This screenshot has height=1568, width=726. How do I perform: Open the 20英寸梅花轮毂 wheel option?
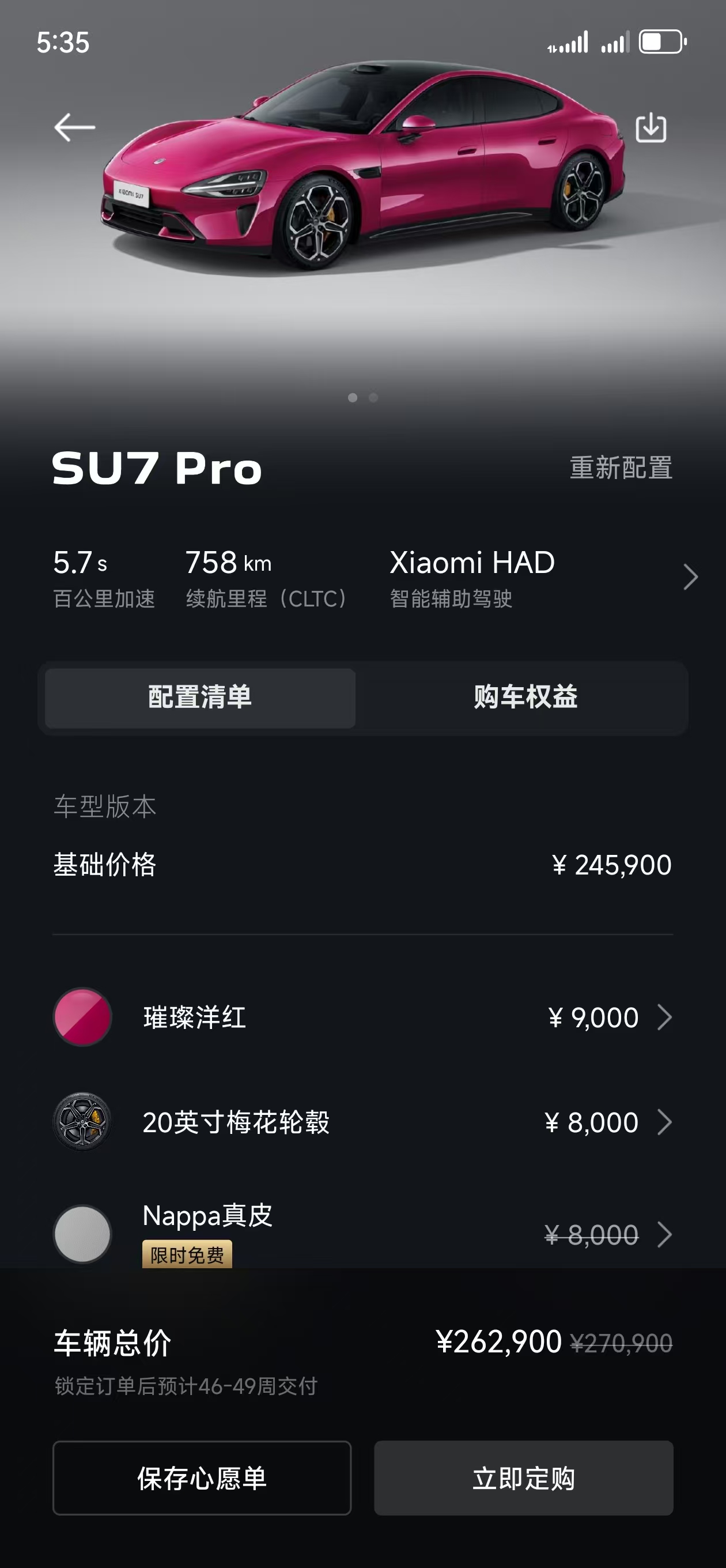[x=362, y=1122]
